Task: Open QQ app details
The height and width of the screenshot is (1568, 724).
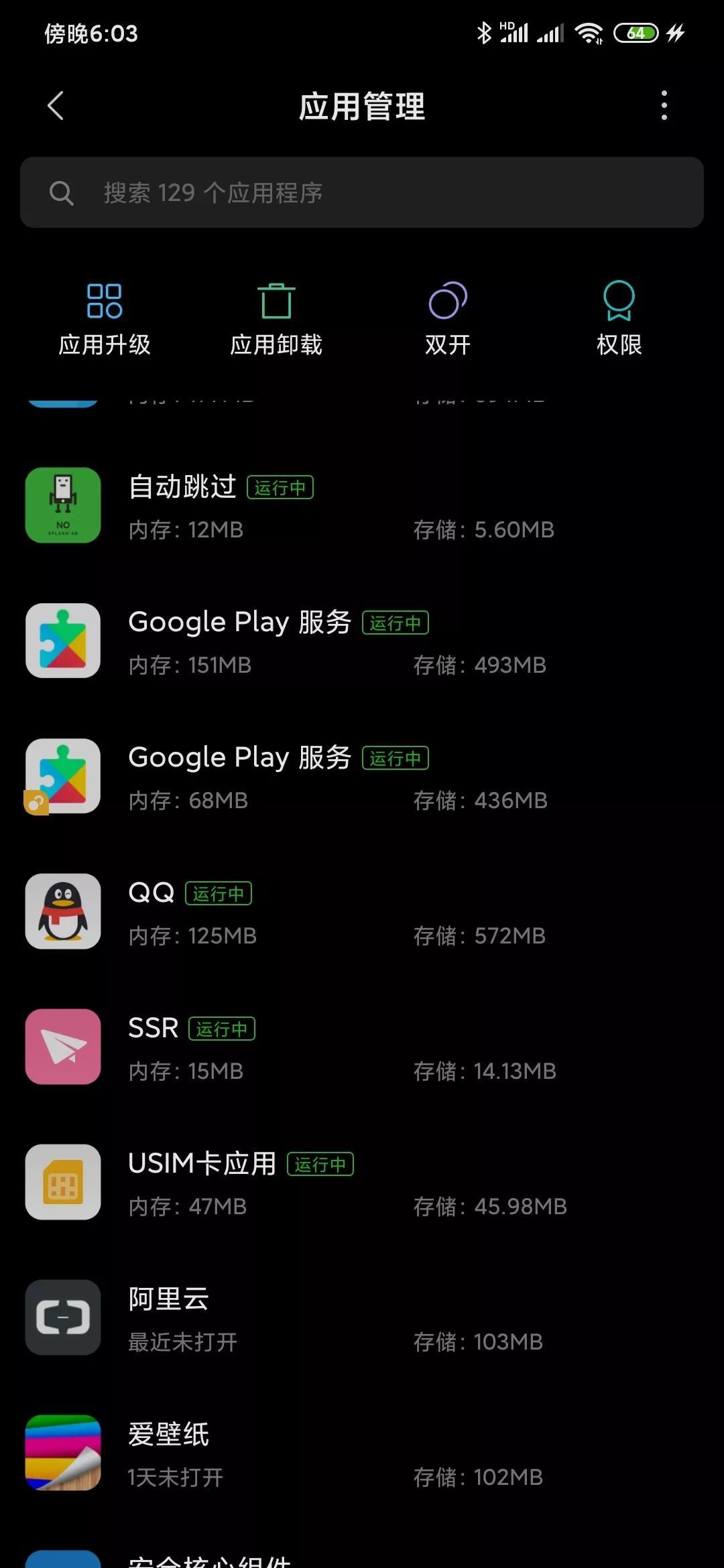Action: point(362,912)
